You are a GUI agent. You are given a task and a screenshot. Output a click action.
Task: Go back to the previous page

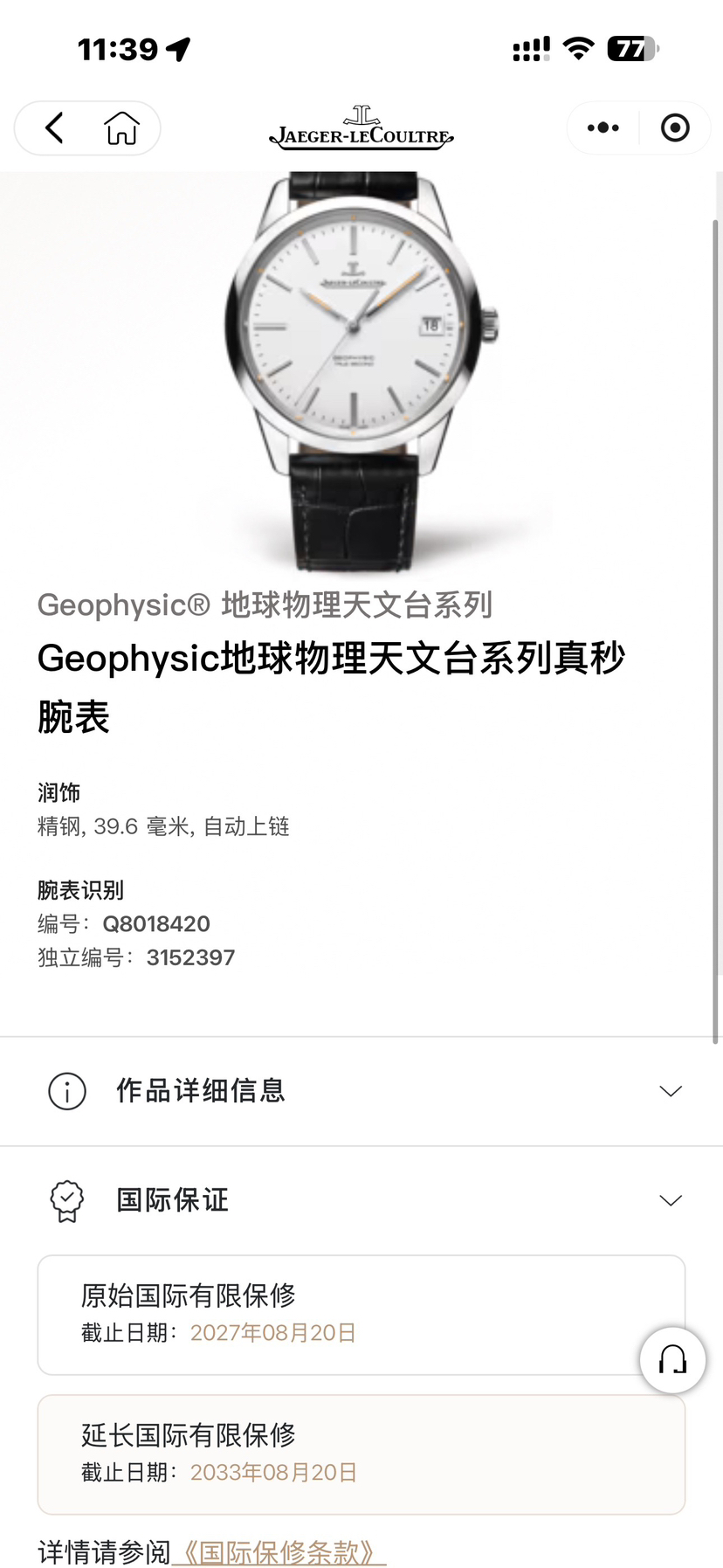pyautogui.click(x=55, y=128)
